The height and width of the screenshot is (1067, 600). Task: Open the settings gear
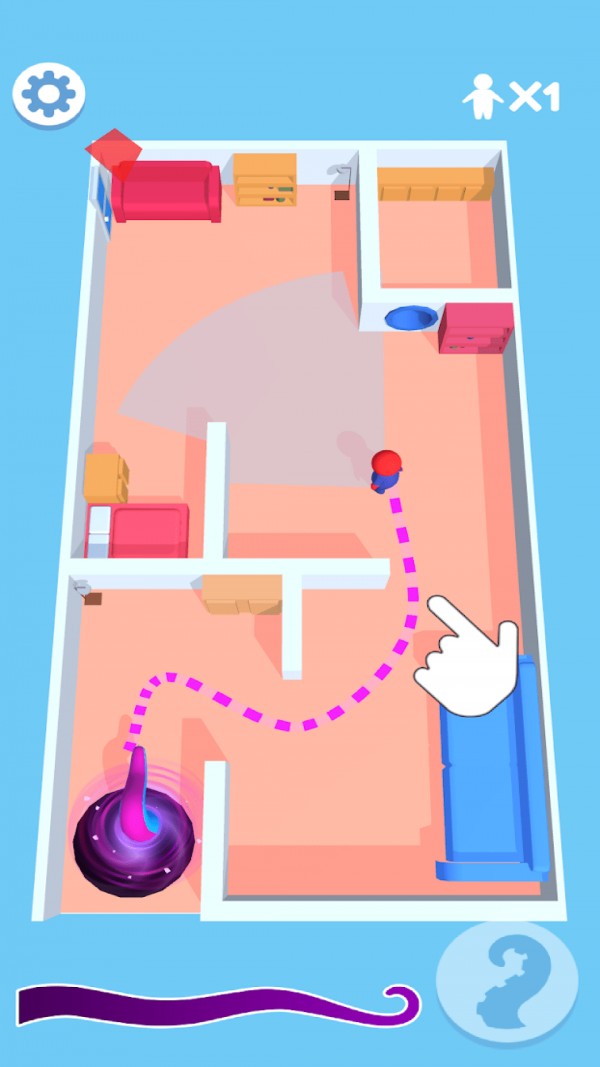click(48, 94)
